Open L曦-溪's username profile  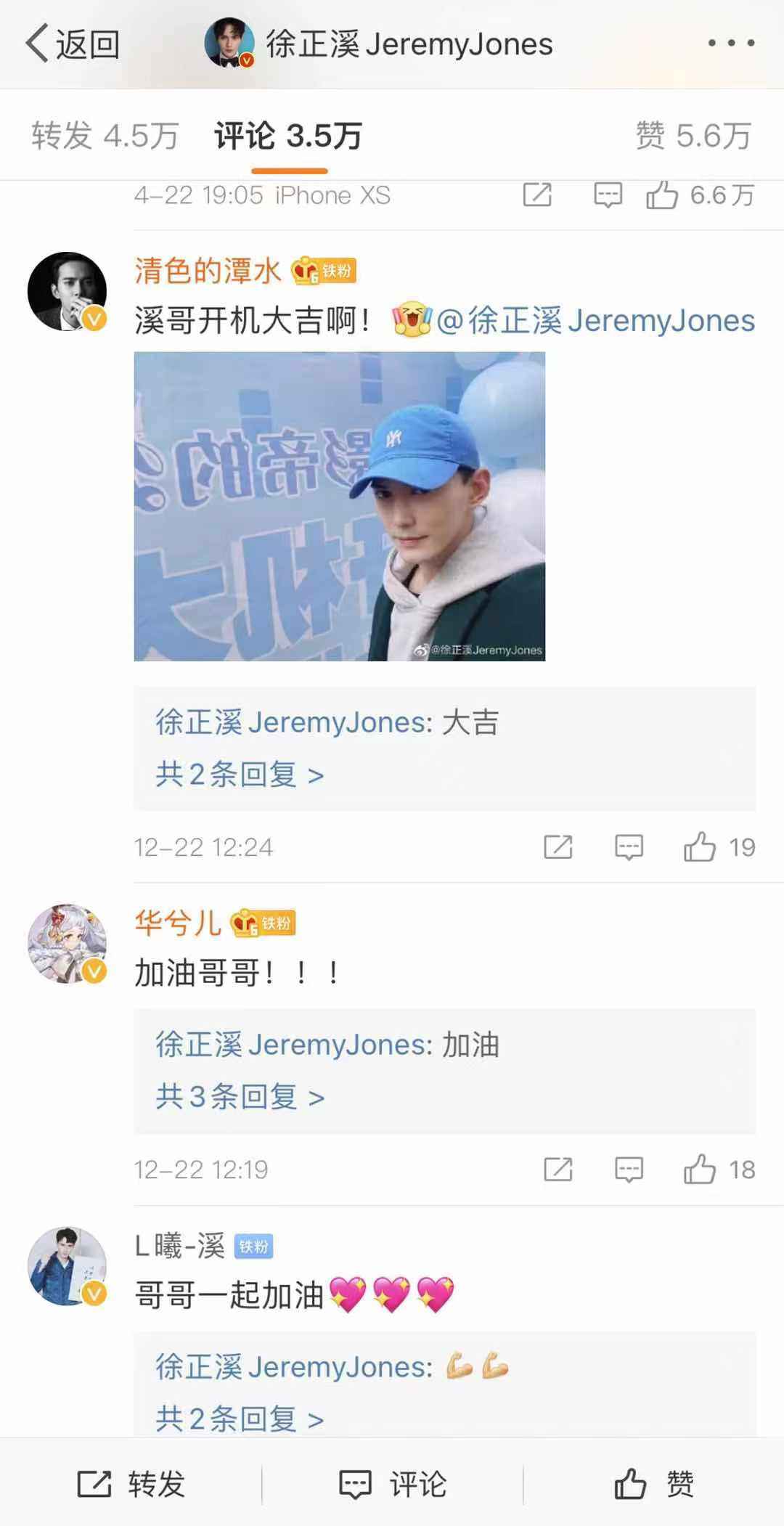tap(180, 1246)
